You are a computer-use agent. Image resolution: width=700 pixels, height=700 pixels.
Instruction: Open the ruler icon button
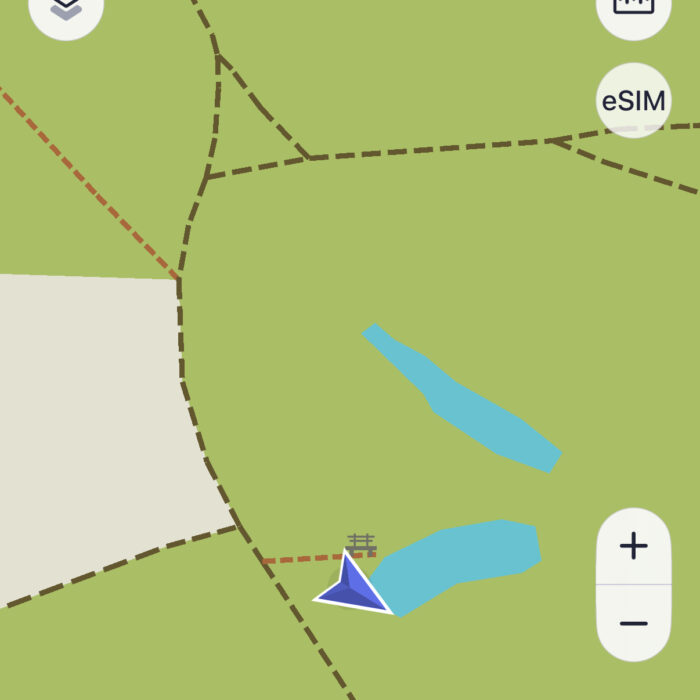pyautogui.click(x=633, y=8)
